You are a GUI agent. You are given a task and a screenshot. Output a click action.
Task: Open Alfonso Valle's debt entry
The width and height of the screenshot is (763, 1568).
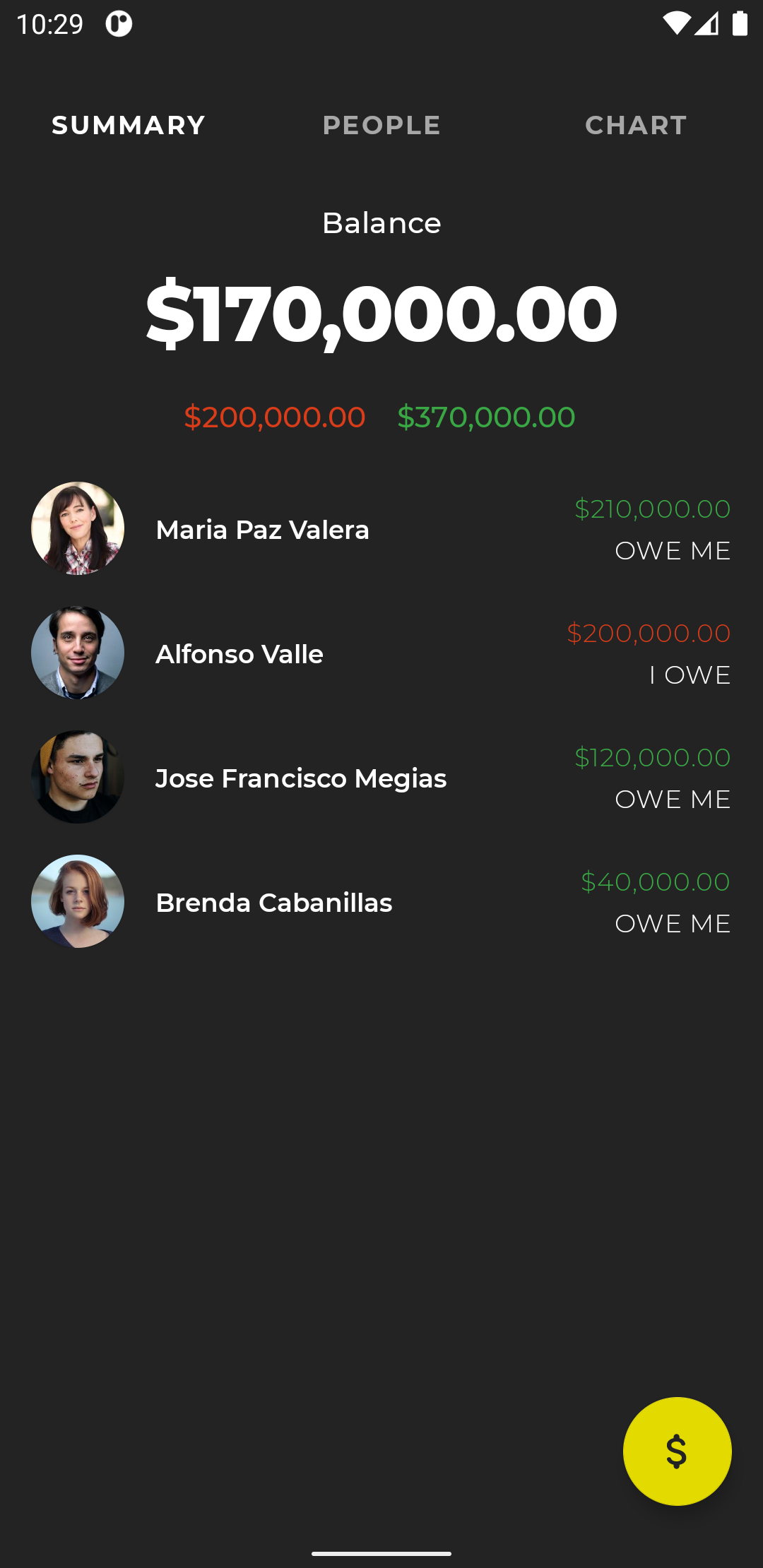point(381,653)
